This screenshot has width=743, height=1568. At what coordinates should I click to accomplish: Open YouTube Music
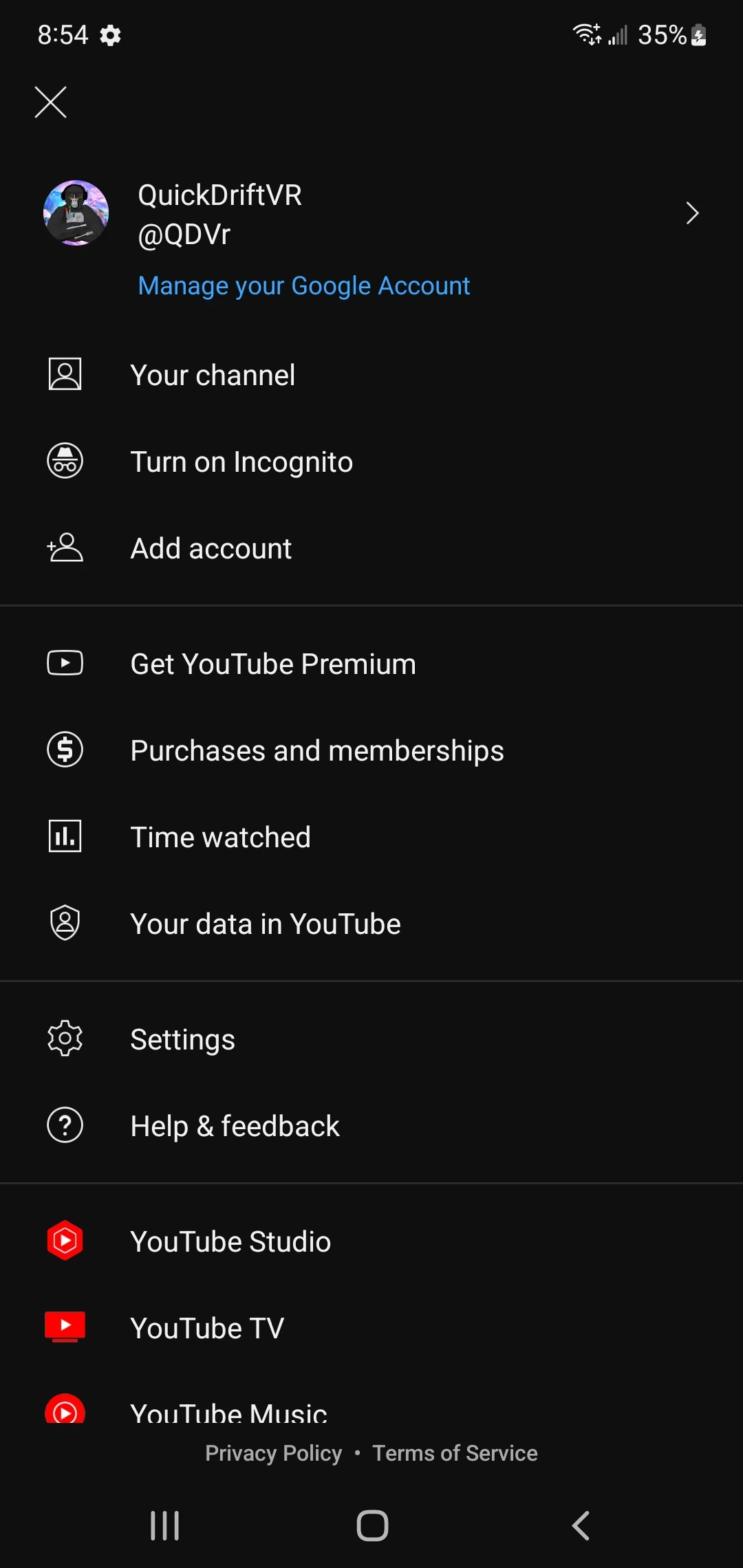(228, 1410)
